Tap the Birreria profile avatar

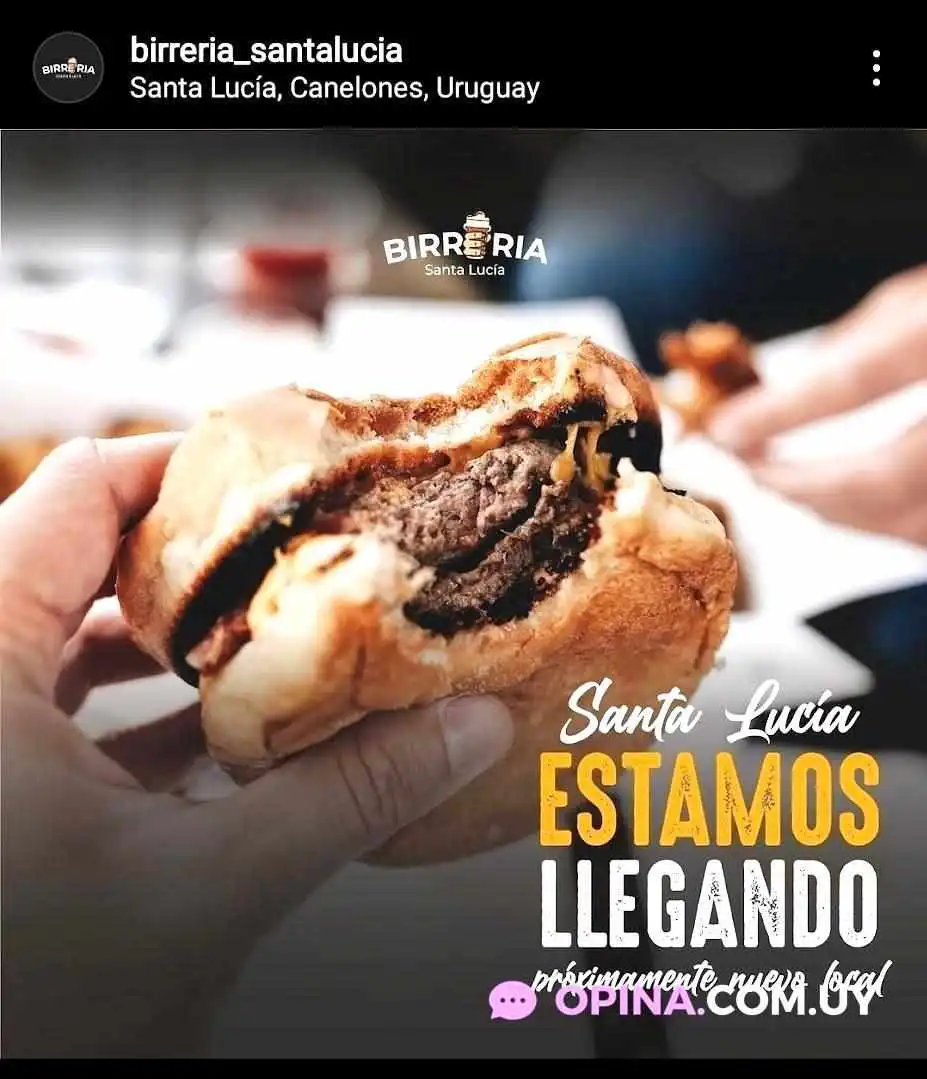click(x=69, y=68)
